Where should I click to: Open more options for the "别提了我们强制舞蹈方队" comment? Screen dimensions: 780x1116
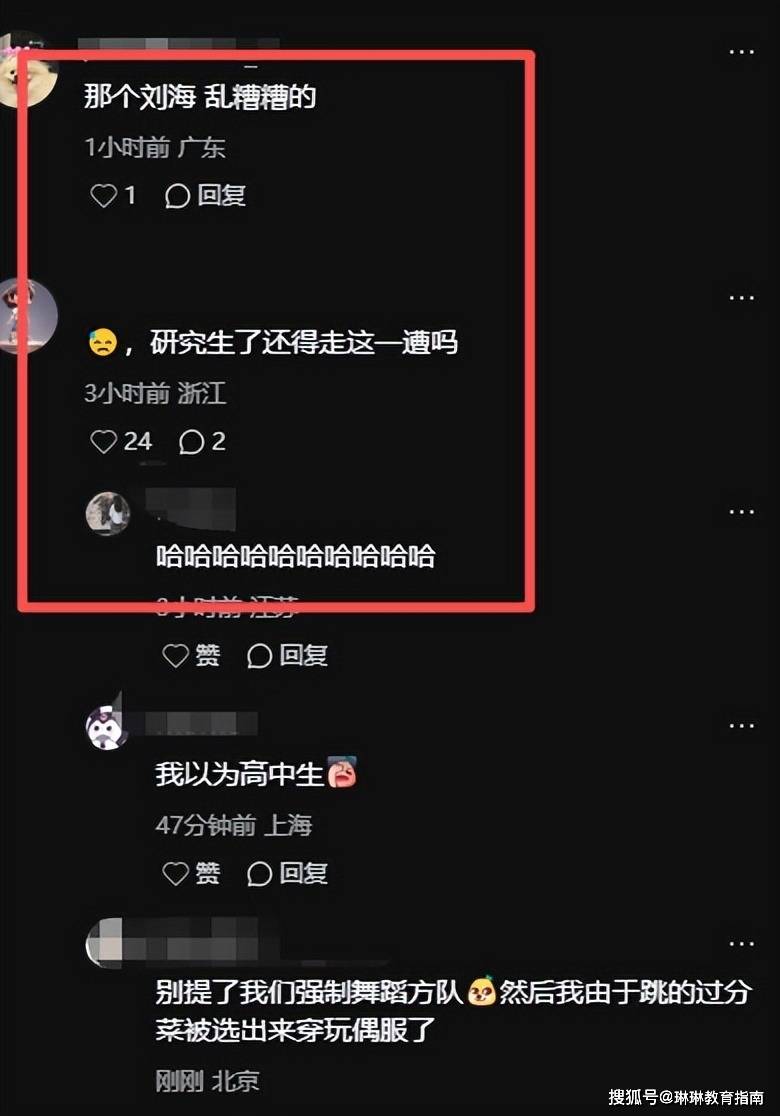pos(741,943)
